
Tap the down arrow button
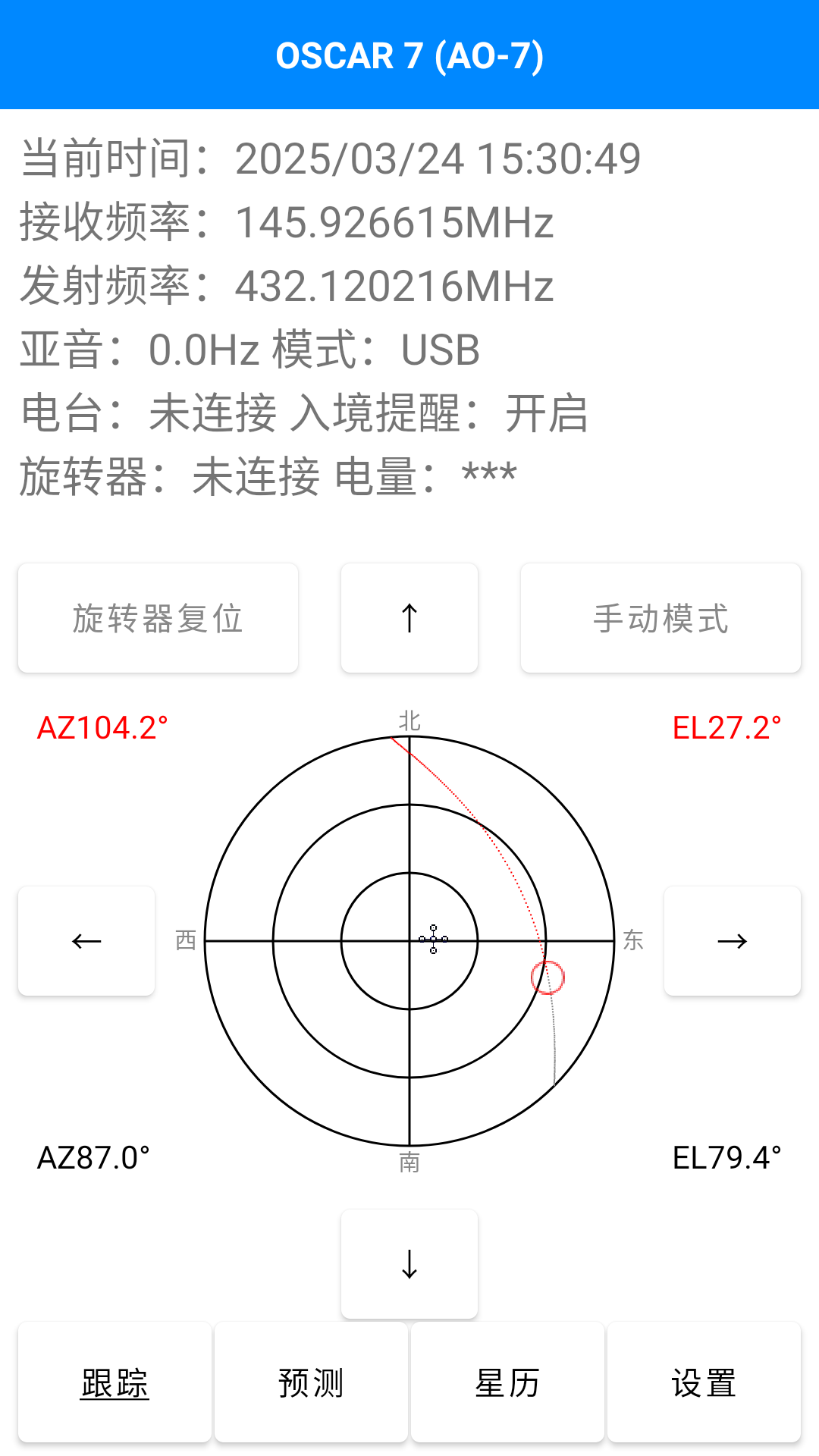[x=409, y=1264]
